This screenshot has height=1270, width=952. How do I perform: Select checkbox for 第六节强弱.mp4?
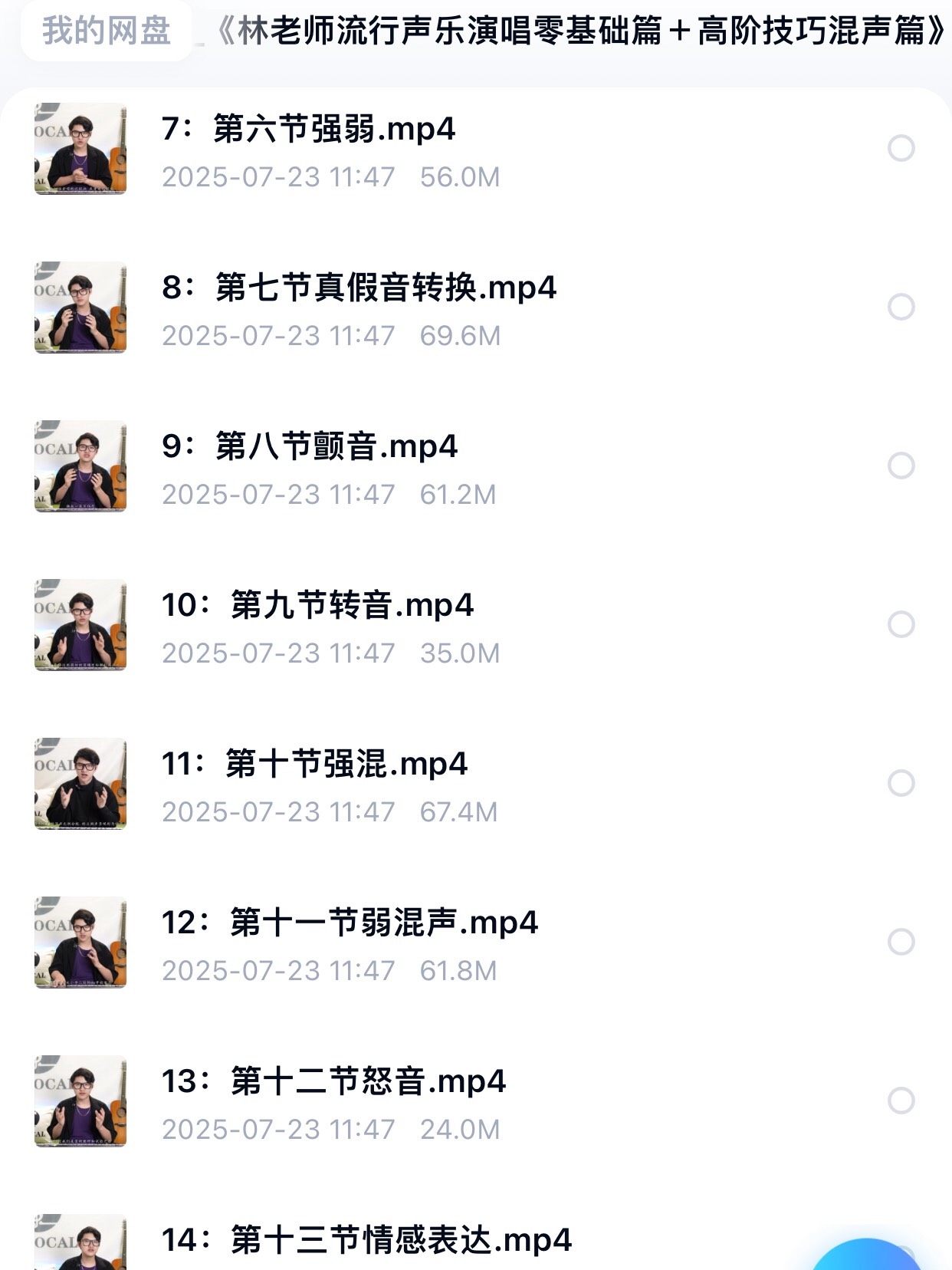coord(901,148)
